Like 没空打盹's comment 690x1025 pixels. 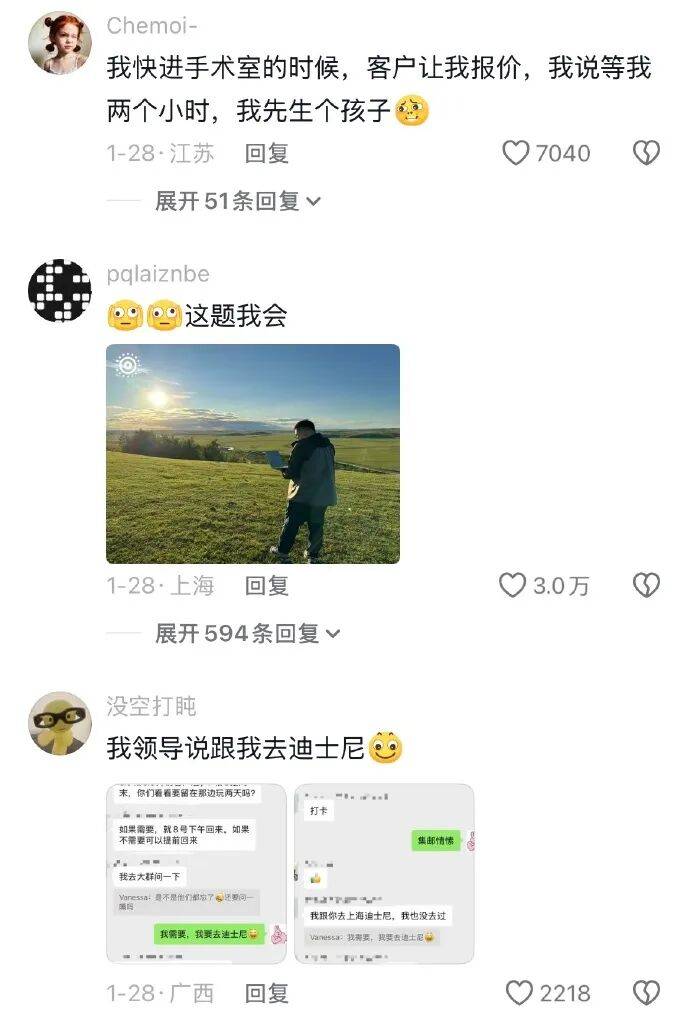[x=519, y=992]
